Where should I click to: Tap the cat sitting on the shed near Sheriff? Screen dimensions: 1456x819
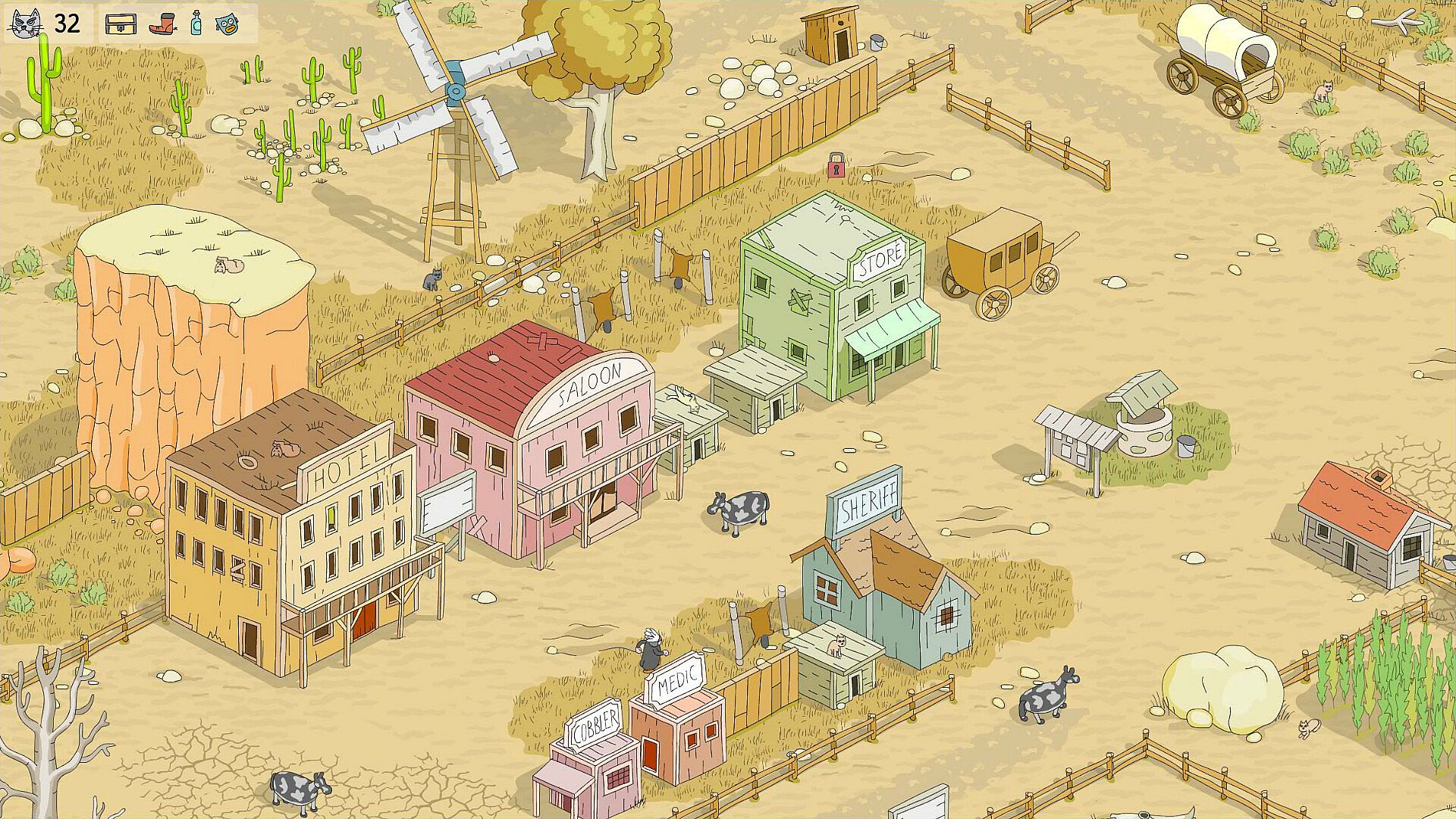pos(837,645)
